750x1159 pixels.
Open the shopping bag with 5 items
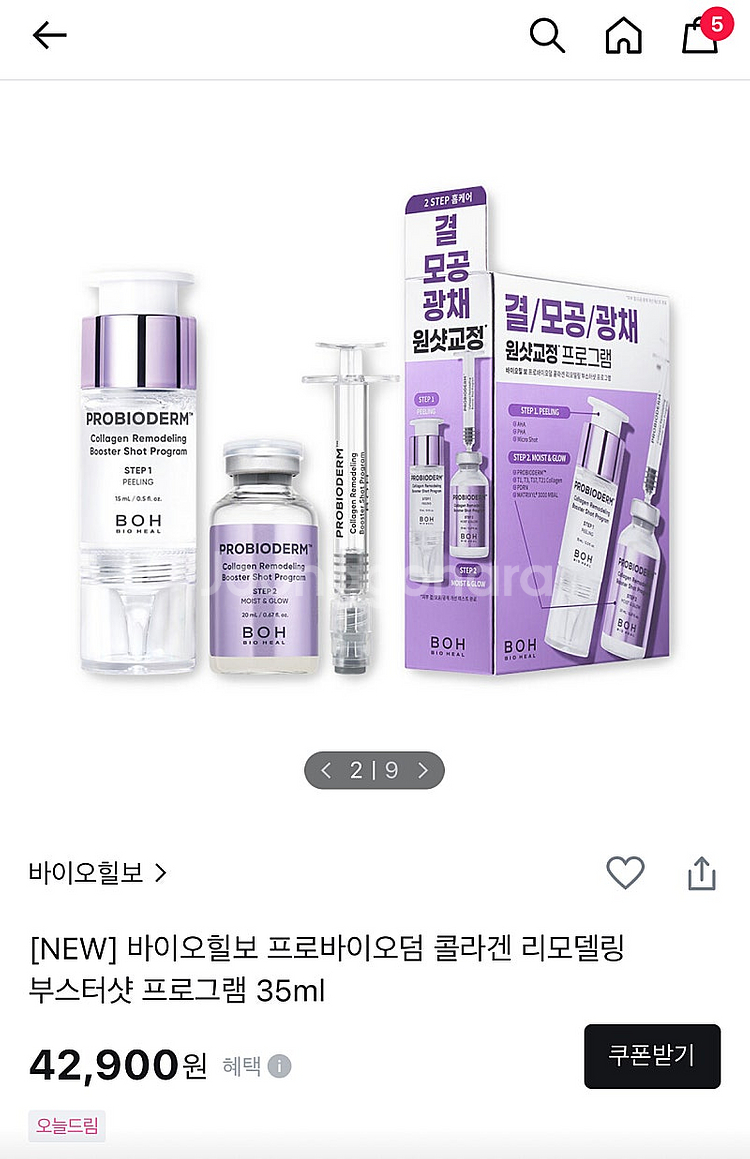coord(700,35)
